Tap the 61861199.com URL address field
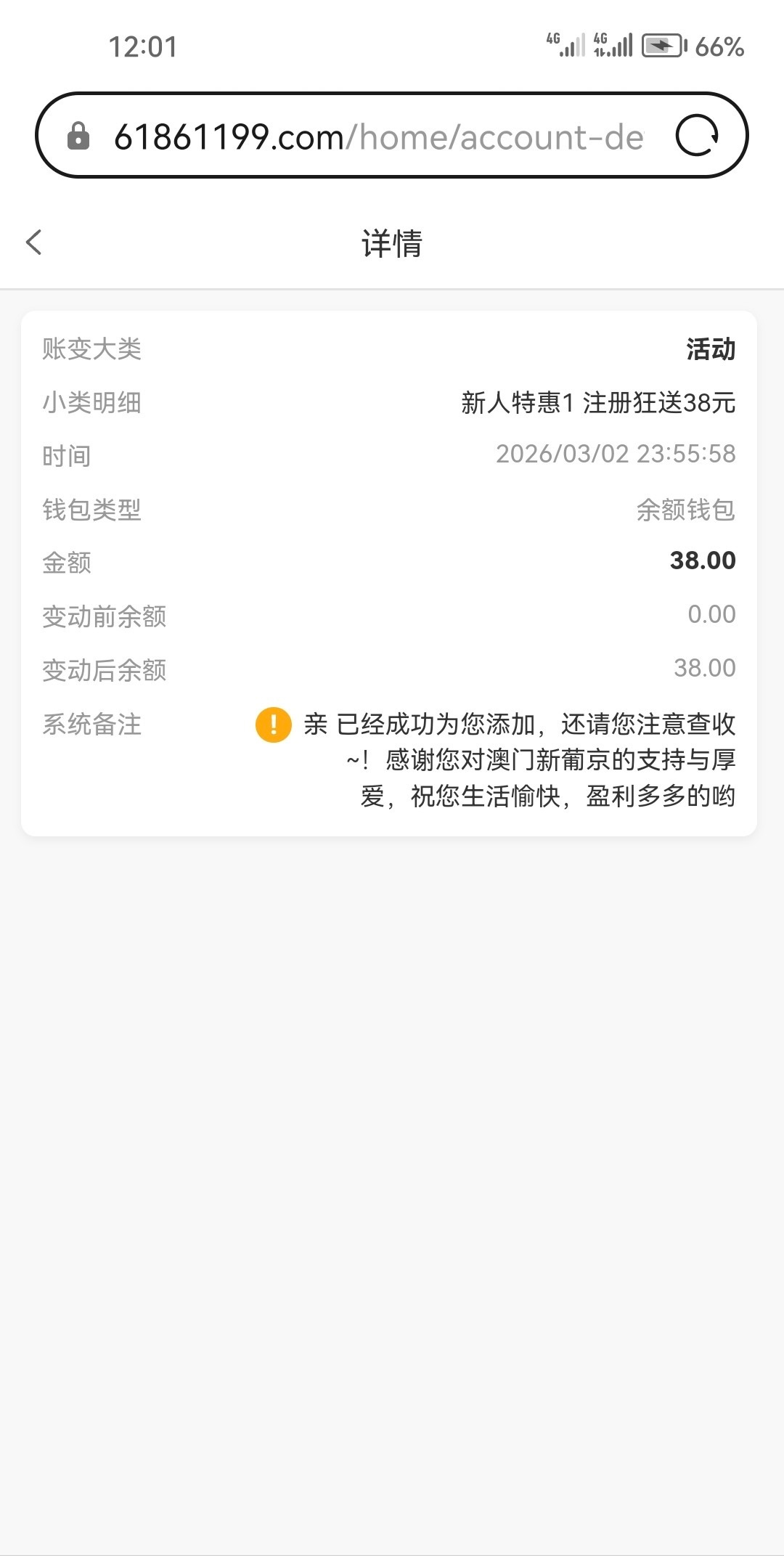 377,136
